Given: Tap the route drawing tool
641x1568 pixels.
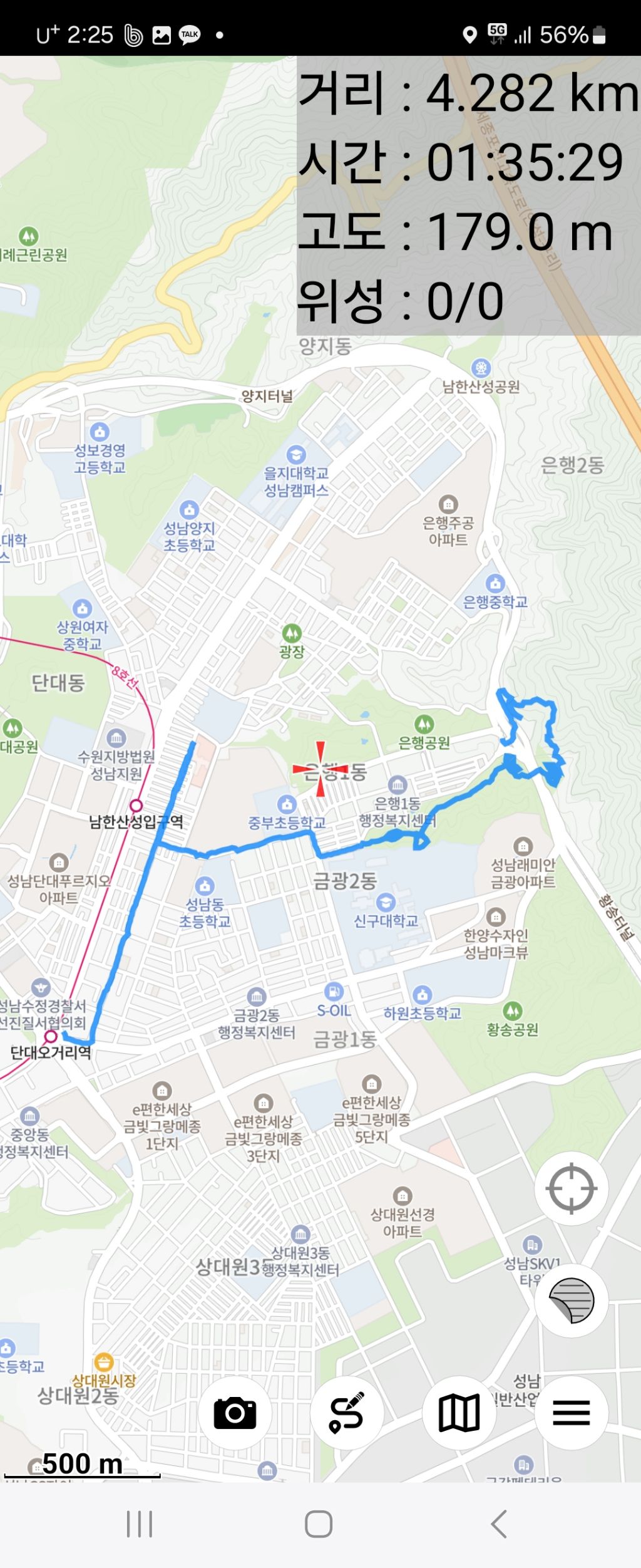Looking at the screenshot, I should 347,1413.
